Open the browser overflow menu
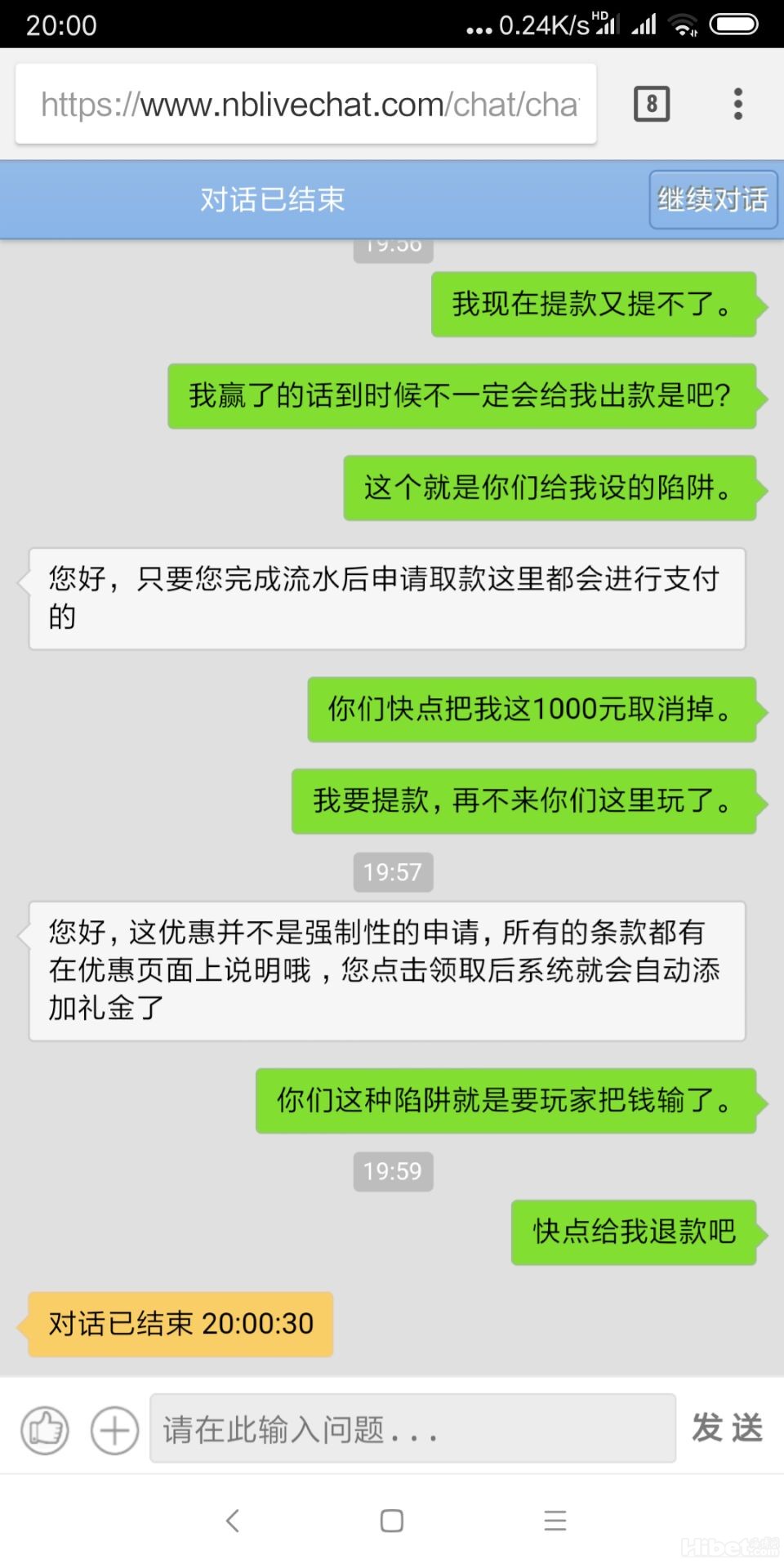The height and width of the screenshot is (1568, 784). 737,105
